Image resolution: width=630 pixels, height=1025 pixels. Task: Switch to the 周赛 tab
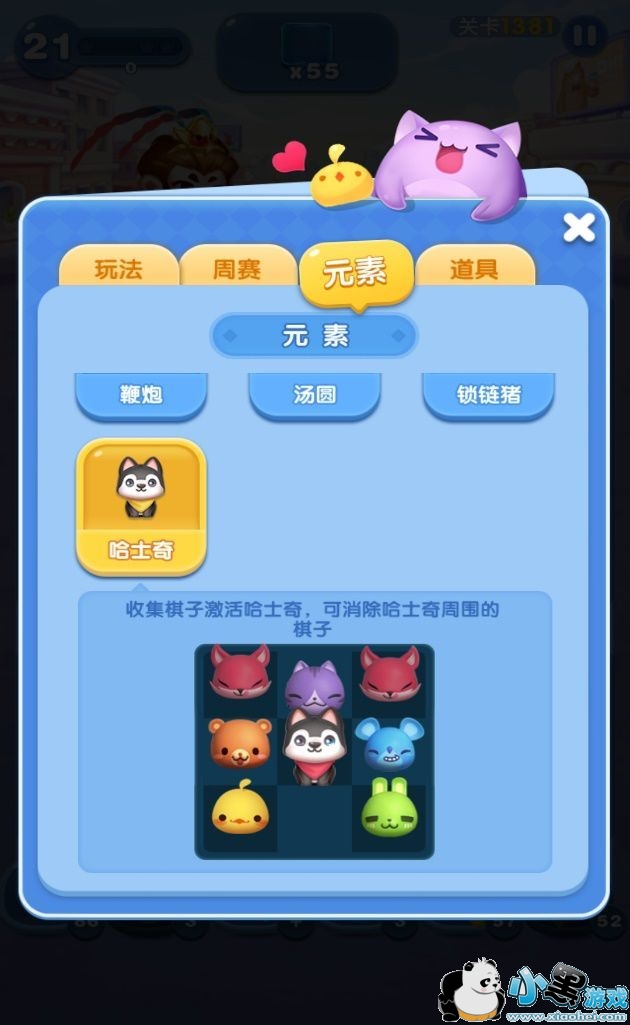(237, 267)
